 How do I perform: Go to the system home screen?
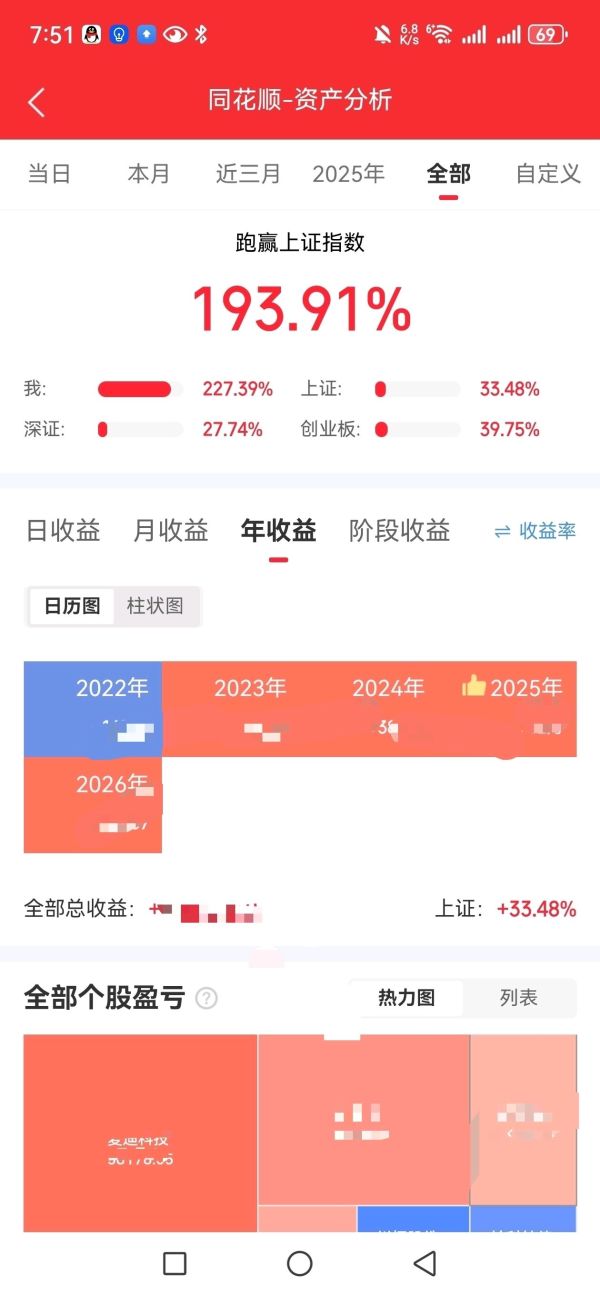(300, 1263)
